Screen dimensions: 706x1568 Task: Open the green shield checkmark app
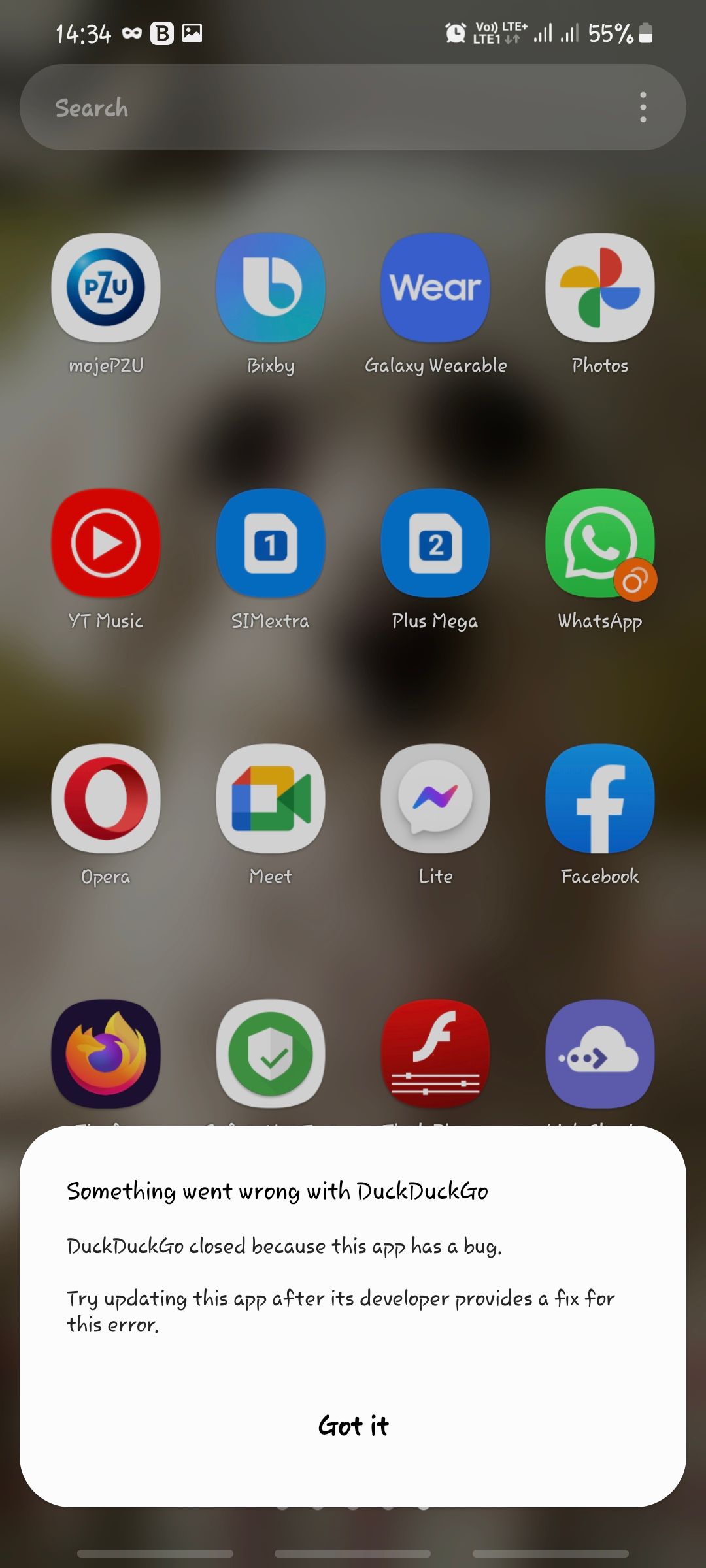(x=271, y=1053)
